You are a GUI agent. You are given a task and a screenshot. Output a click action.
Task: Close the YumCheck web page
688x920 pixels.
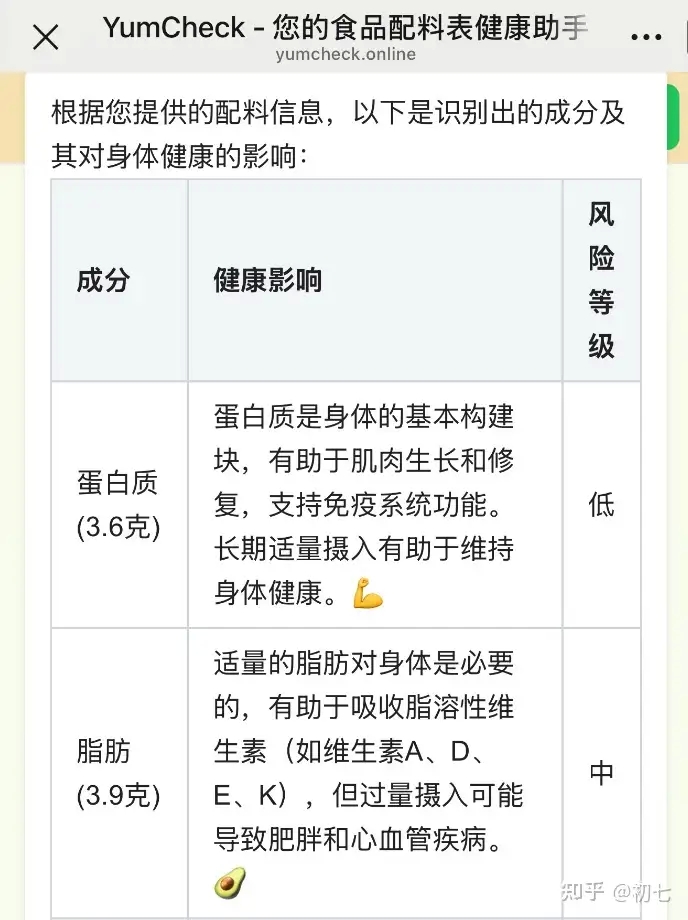click(46, 38)
